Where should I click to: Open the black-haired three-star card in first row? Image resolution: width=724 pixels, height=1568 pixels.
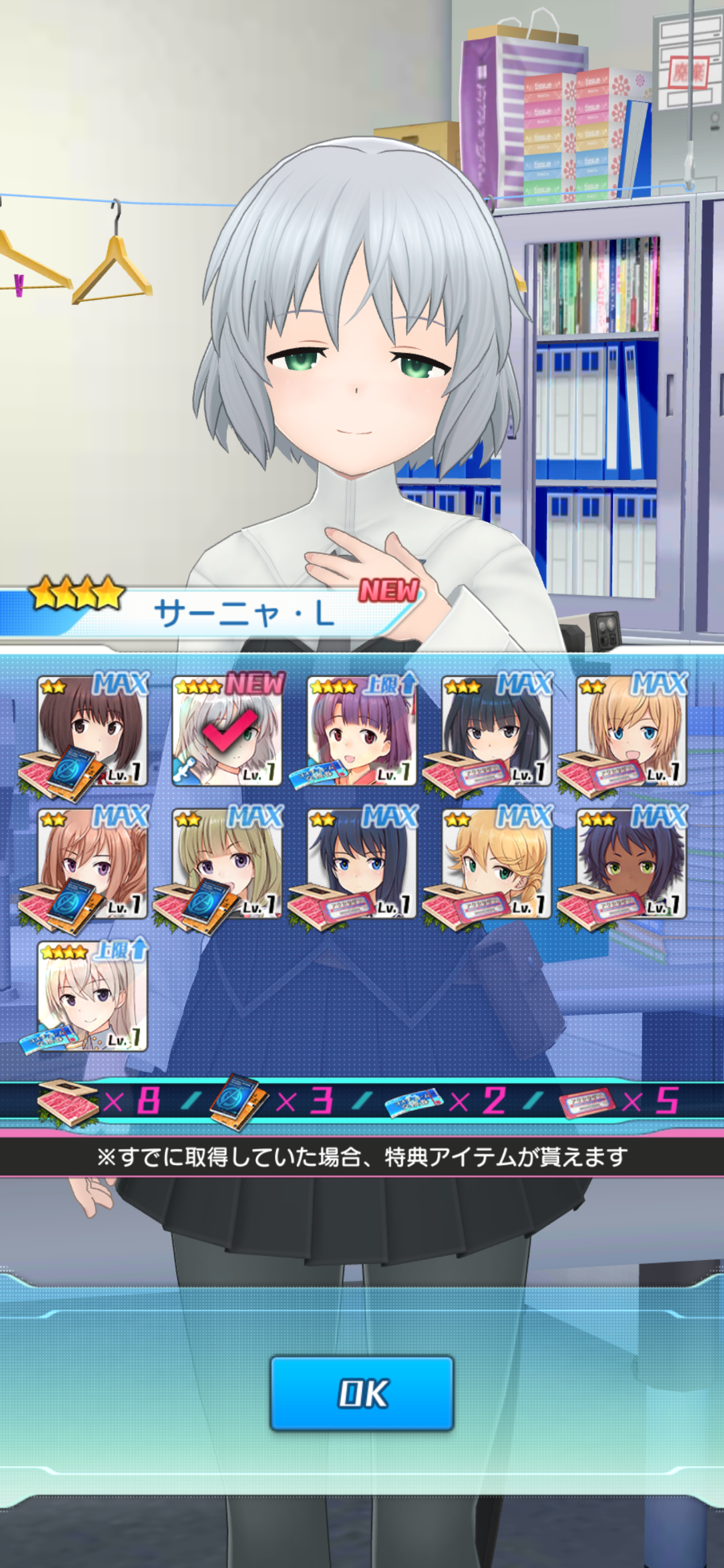(496, 731)
